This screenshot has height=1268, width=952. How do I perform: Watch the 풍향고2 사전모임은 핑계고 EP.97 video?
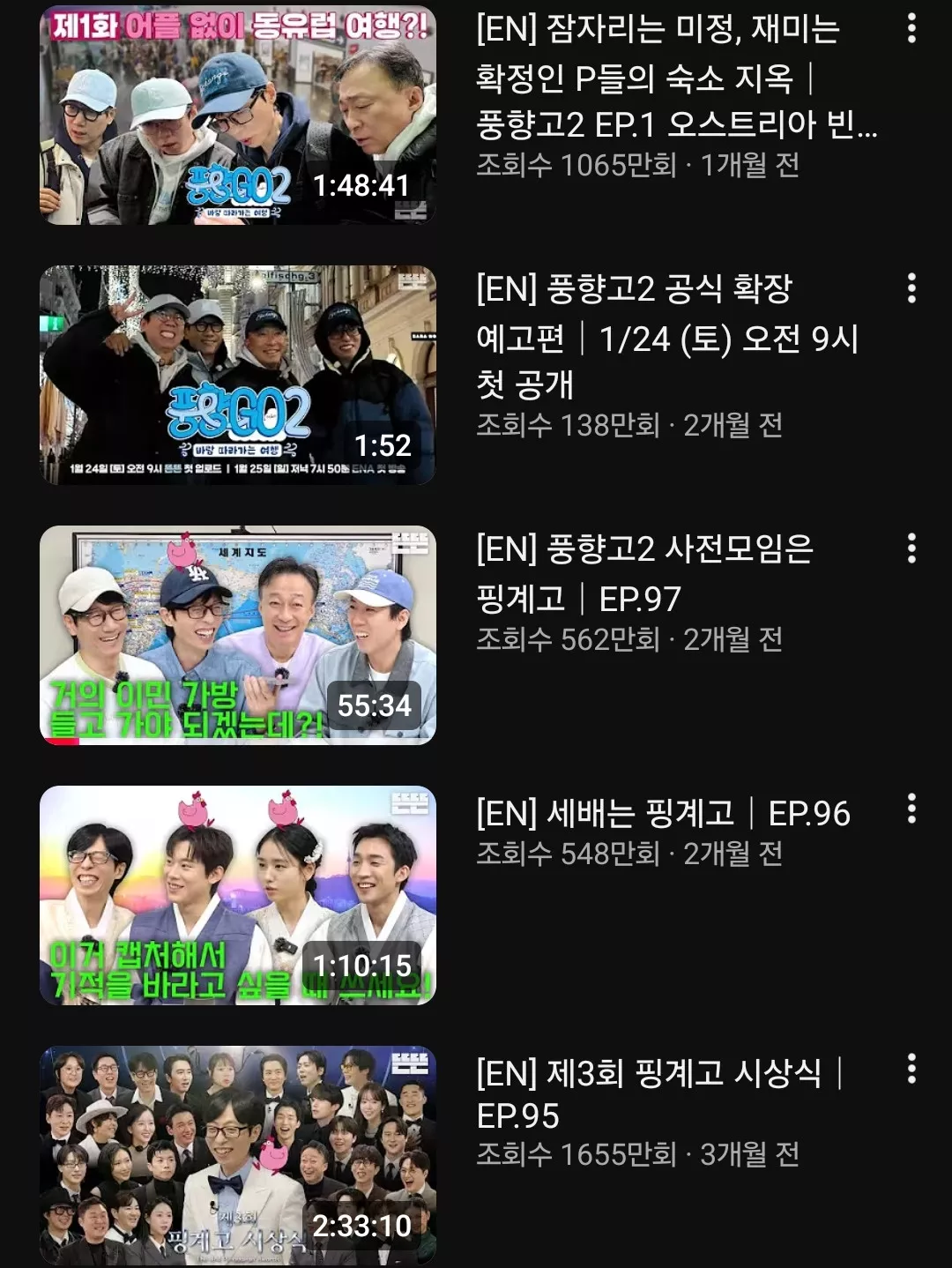point(238,635)
